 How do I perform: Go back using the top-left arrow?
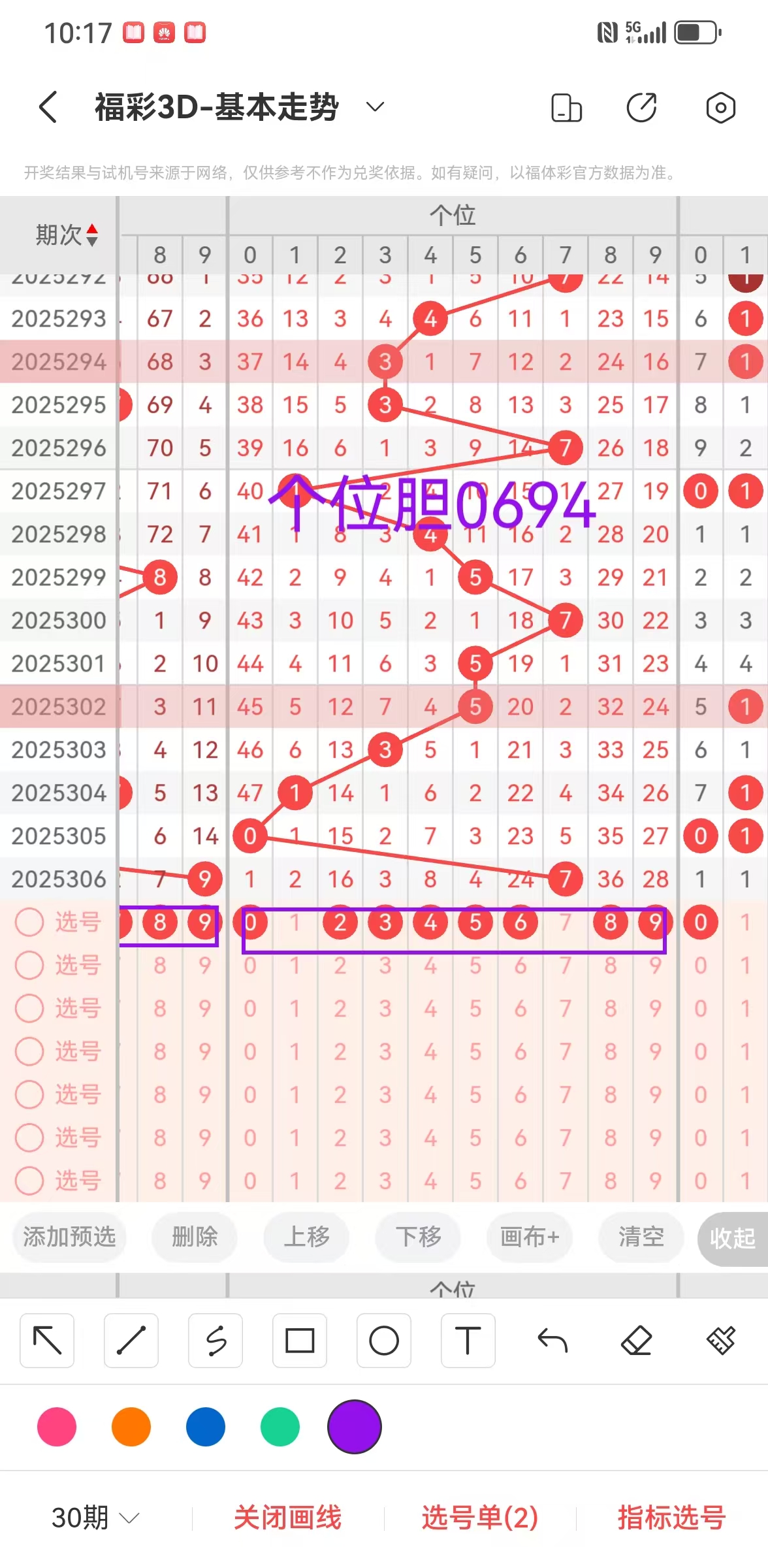click(48, 107)
